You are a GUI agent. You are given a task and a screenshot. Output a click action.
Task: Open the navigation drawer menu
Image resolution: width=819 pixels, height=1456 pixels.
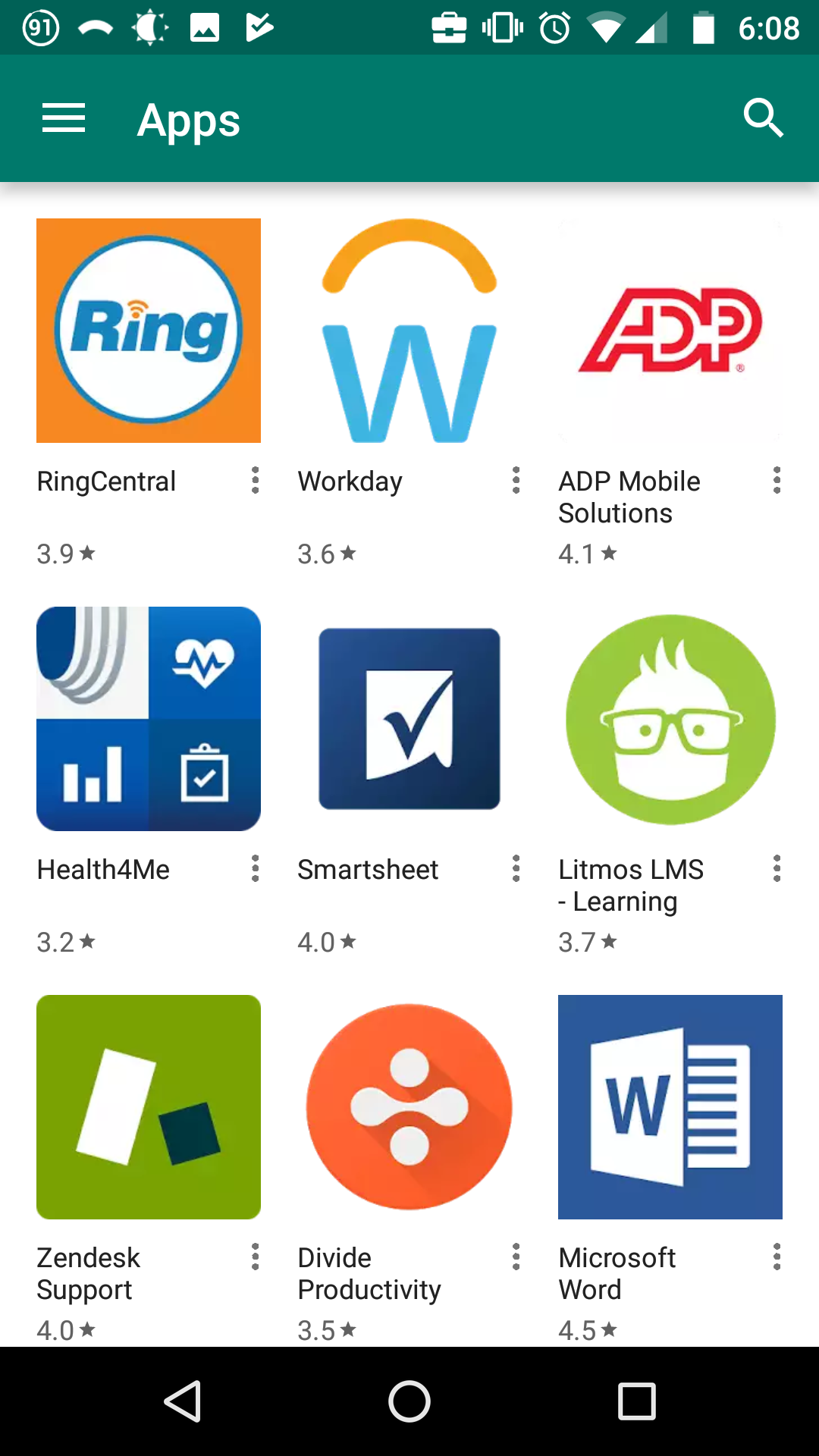tap(64, 118)
